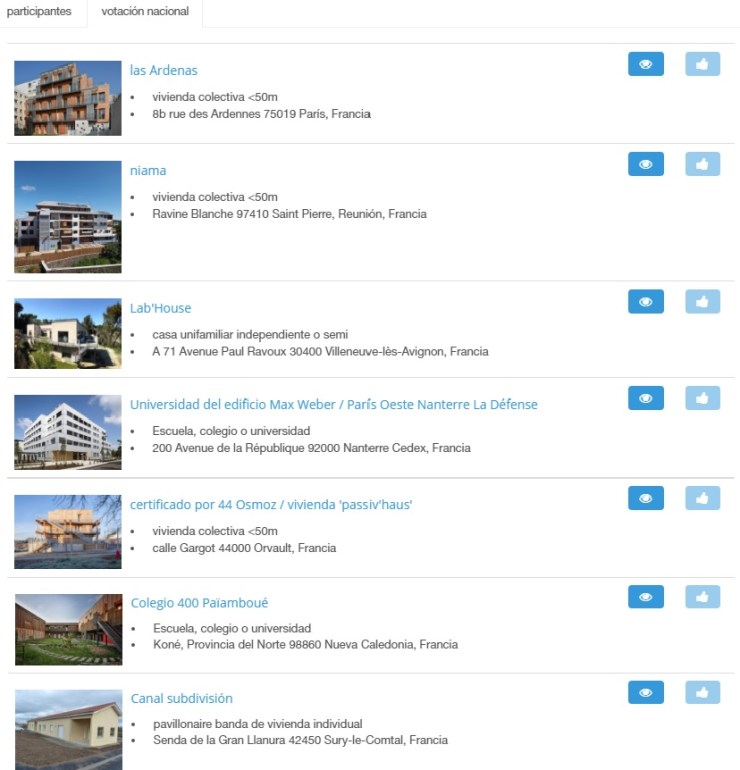Thumbs up the Canal subdivisión project
Viewport: 740px width, 770px height.
point(702,692)
